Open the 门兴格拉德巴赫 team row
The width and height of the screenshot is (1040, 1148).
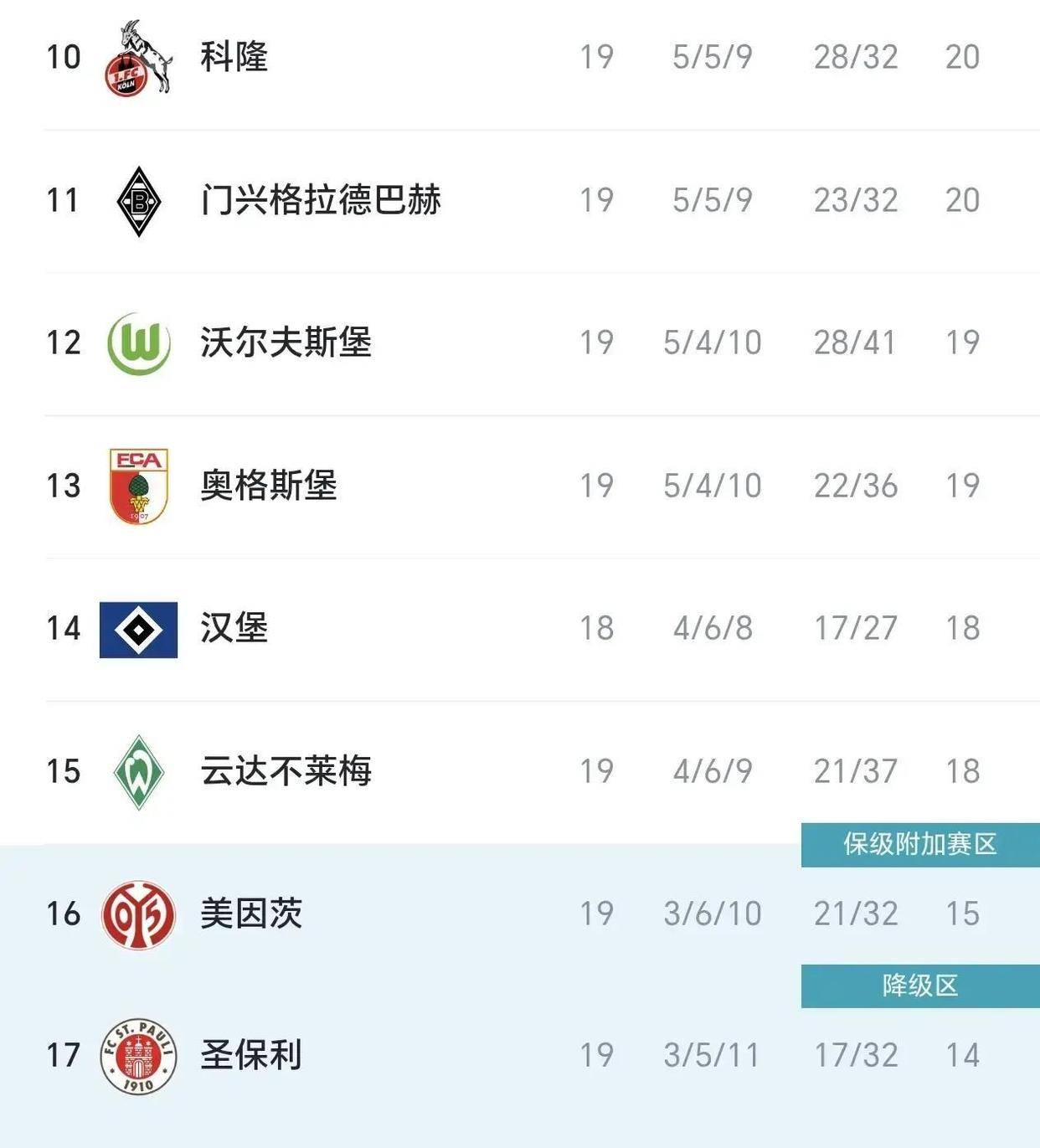click(x=320, y=200)
